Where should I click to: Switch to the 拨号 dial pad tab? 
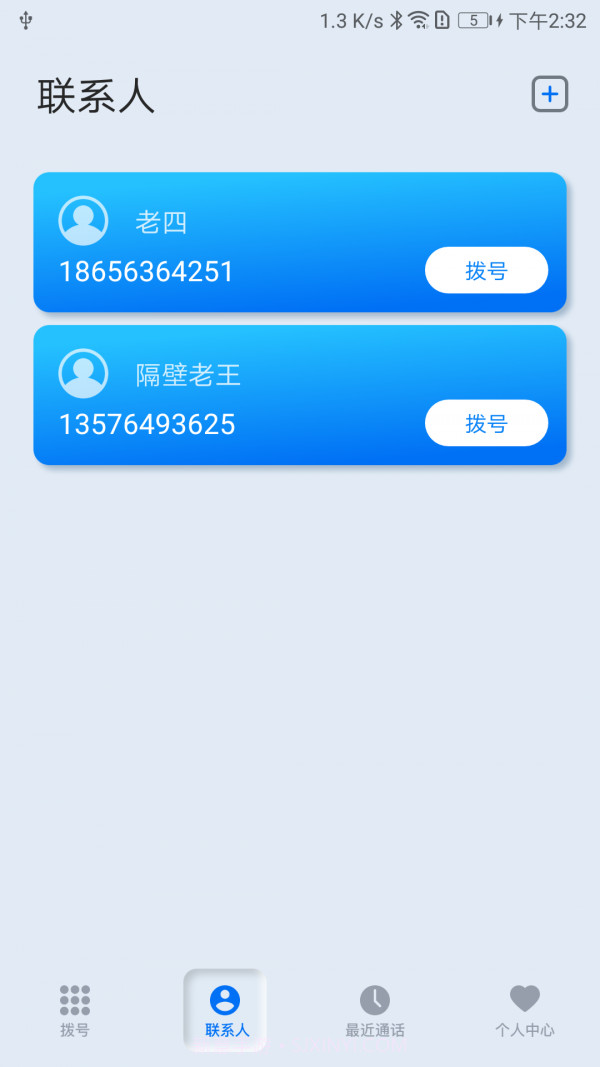[x=75, y=1009]
